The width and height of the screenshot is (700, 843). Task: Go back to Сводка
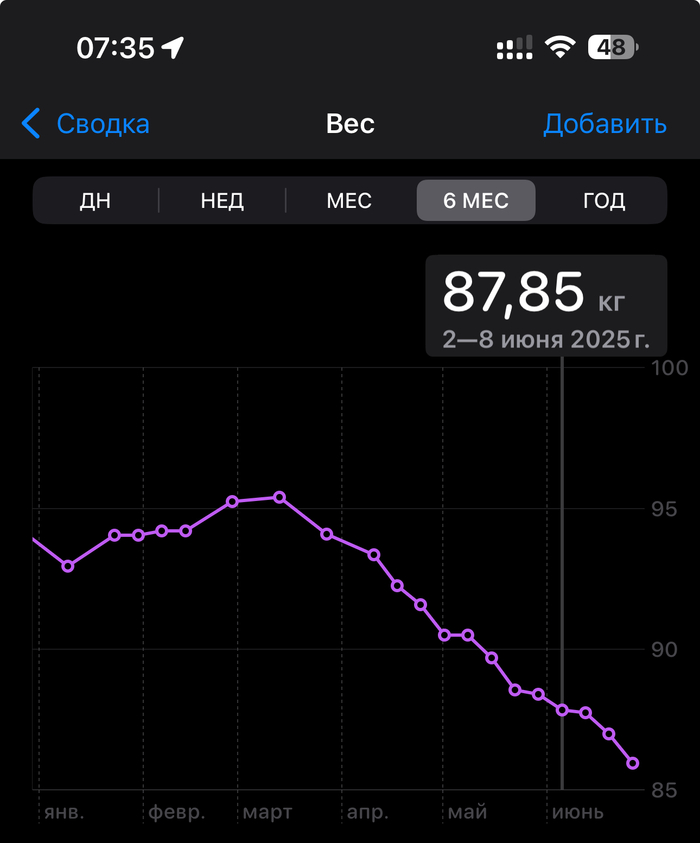coord(86,124)
